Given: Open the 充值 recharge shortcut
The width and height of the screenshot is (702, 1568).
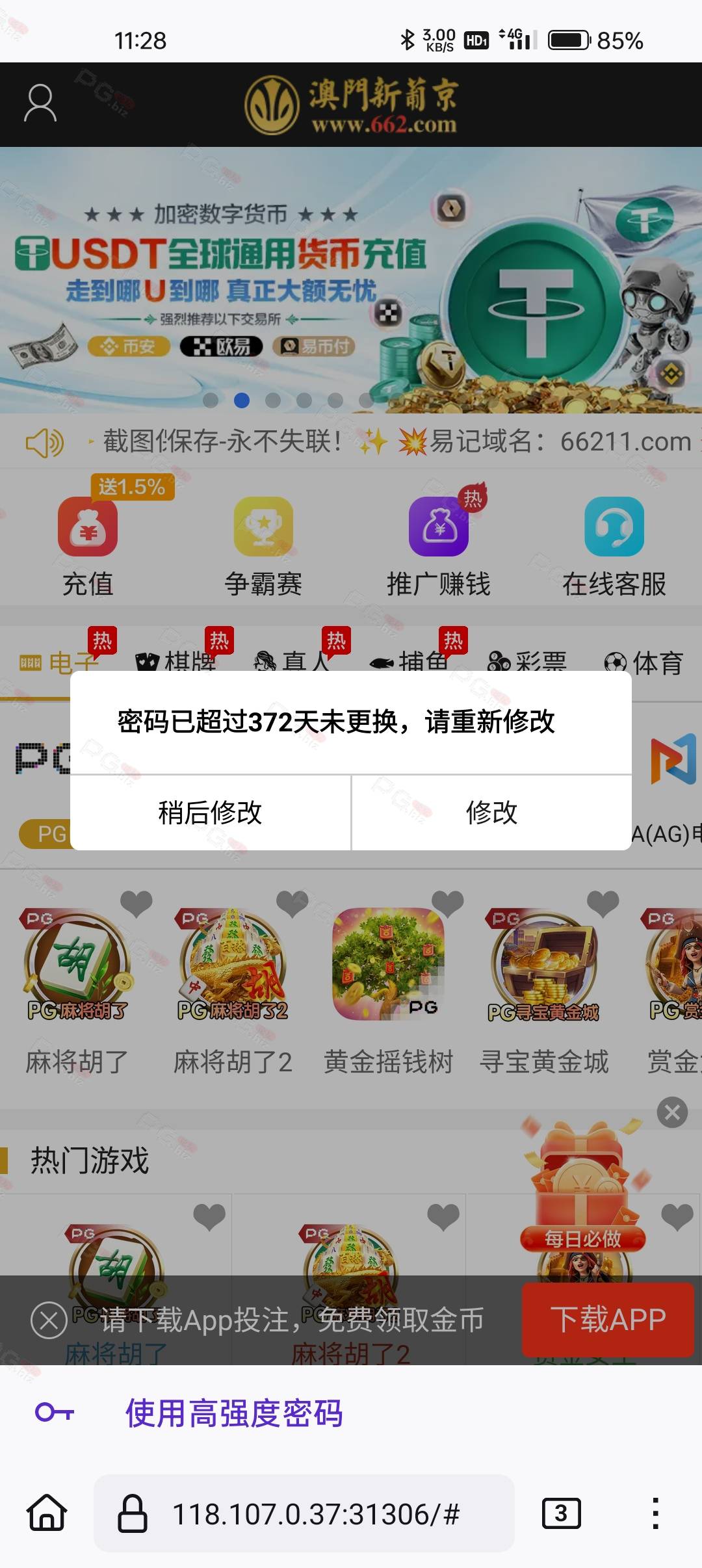Looking at the screenshot, I should tap(88, 547).
